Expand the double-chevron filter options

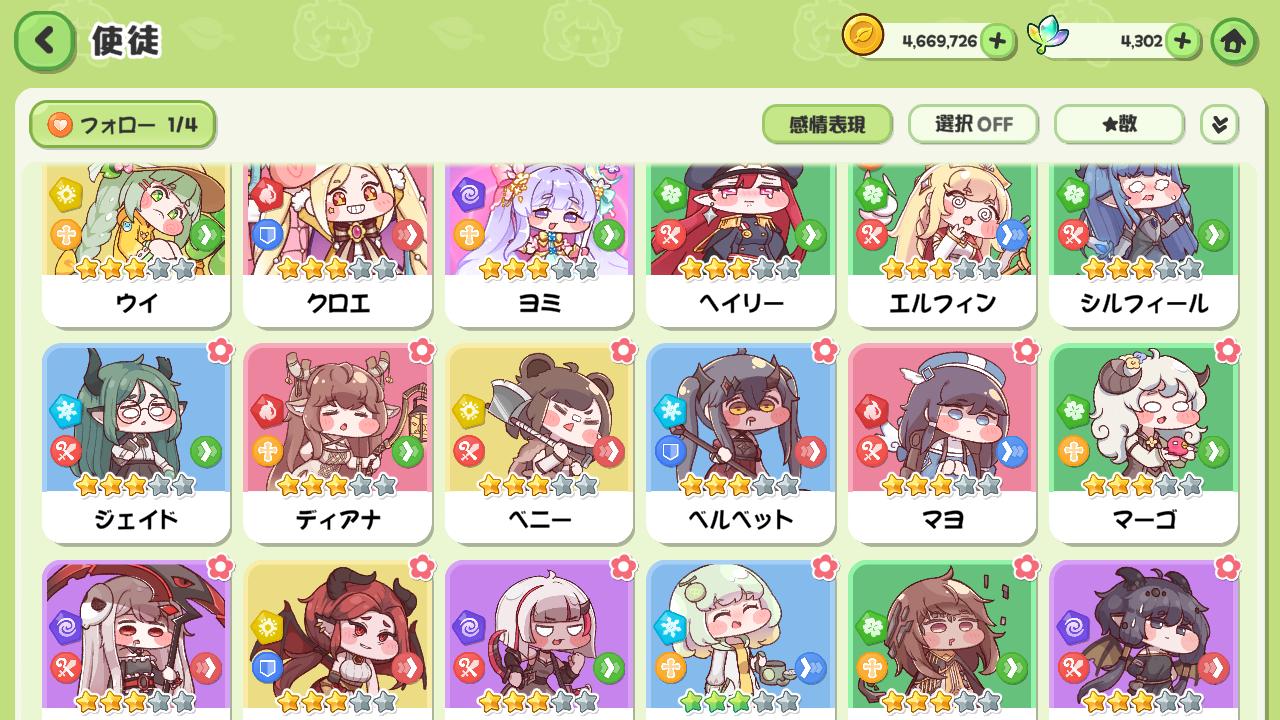tap(1219, 124)
